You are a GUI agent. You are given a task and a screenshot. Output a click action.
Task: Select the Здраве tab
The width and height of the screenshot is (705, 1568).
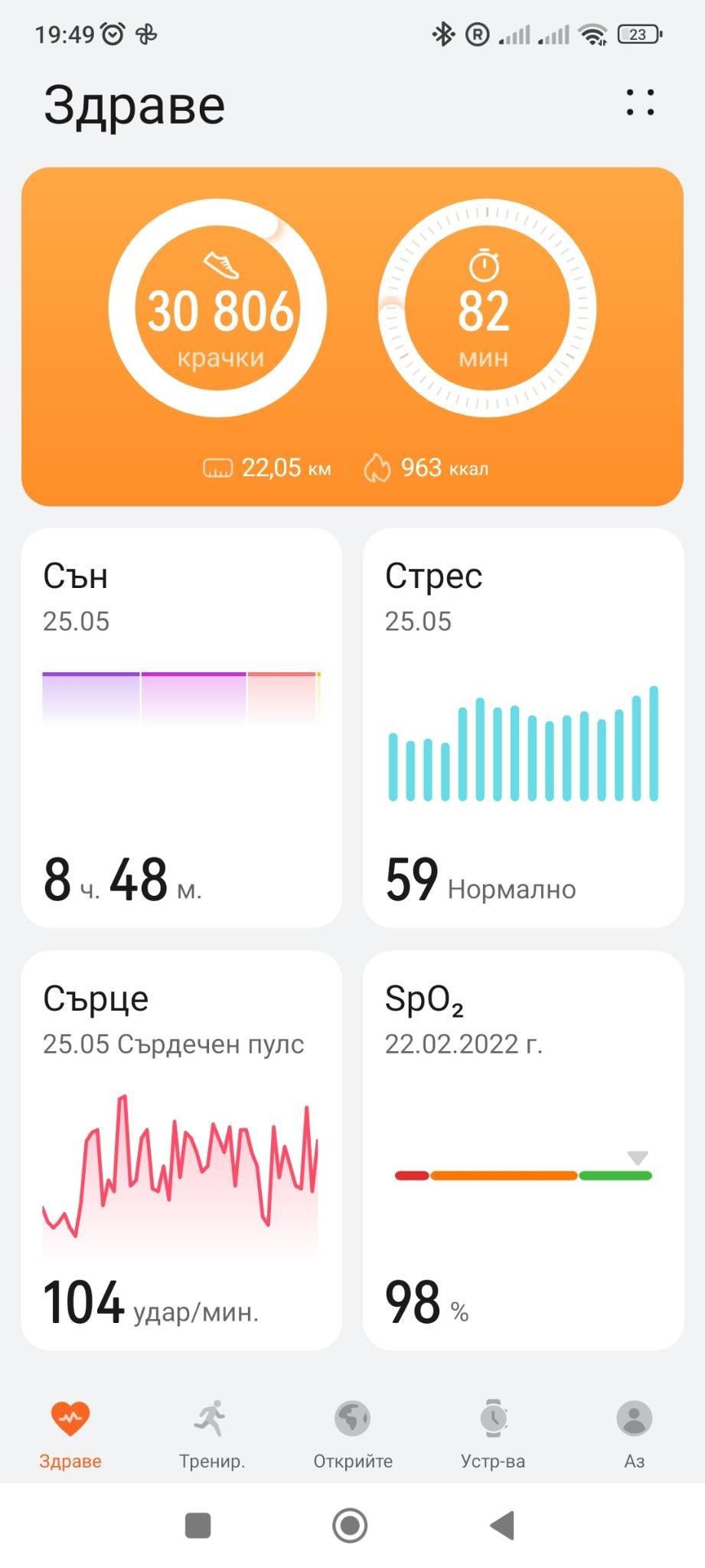point(70,1433)
